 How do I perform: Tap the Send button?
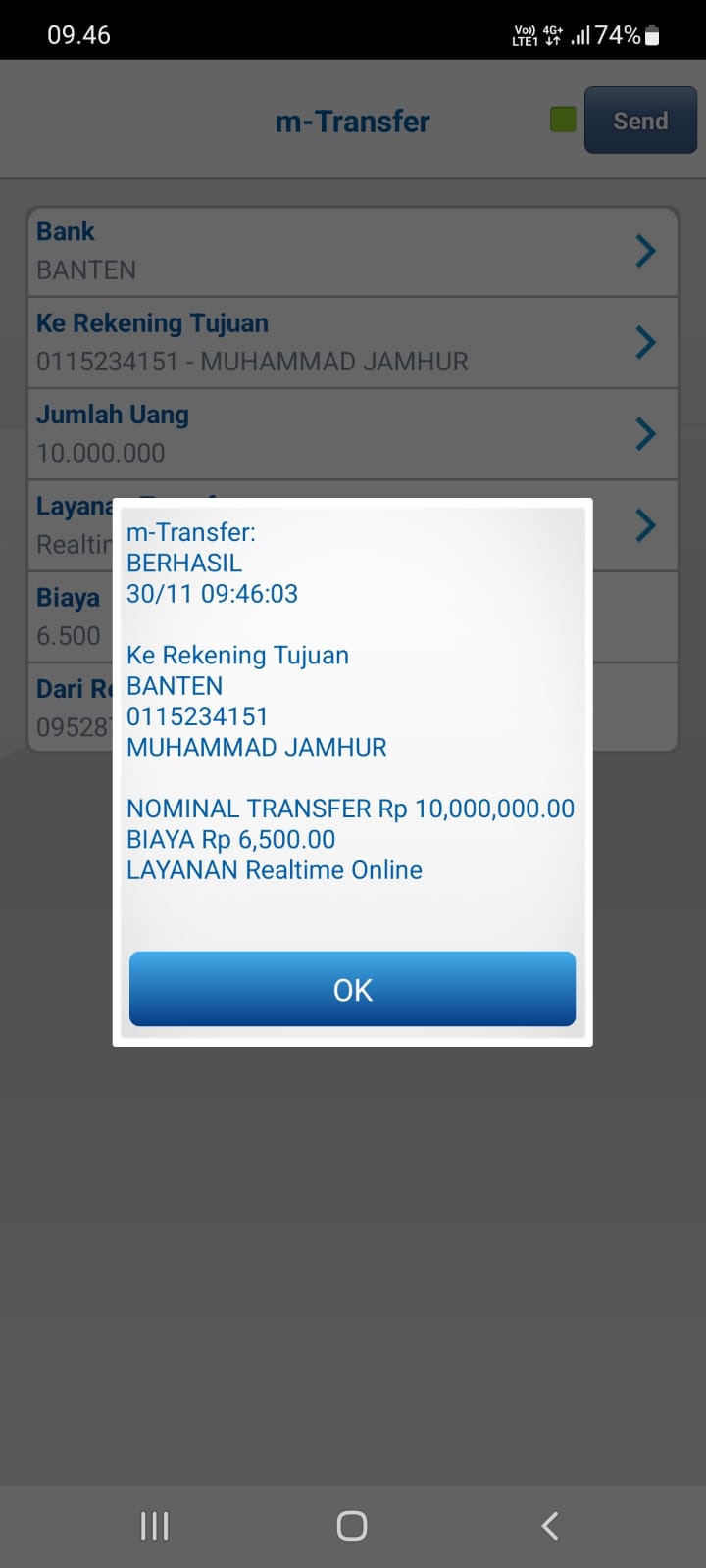pyautogui.click(x=640, y=121)
